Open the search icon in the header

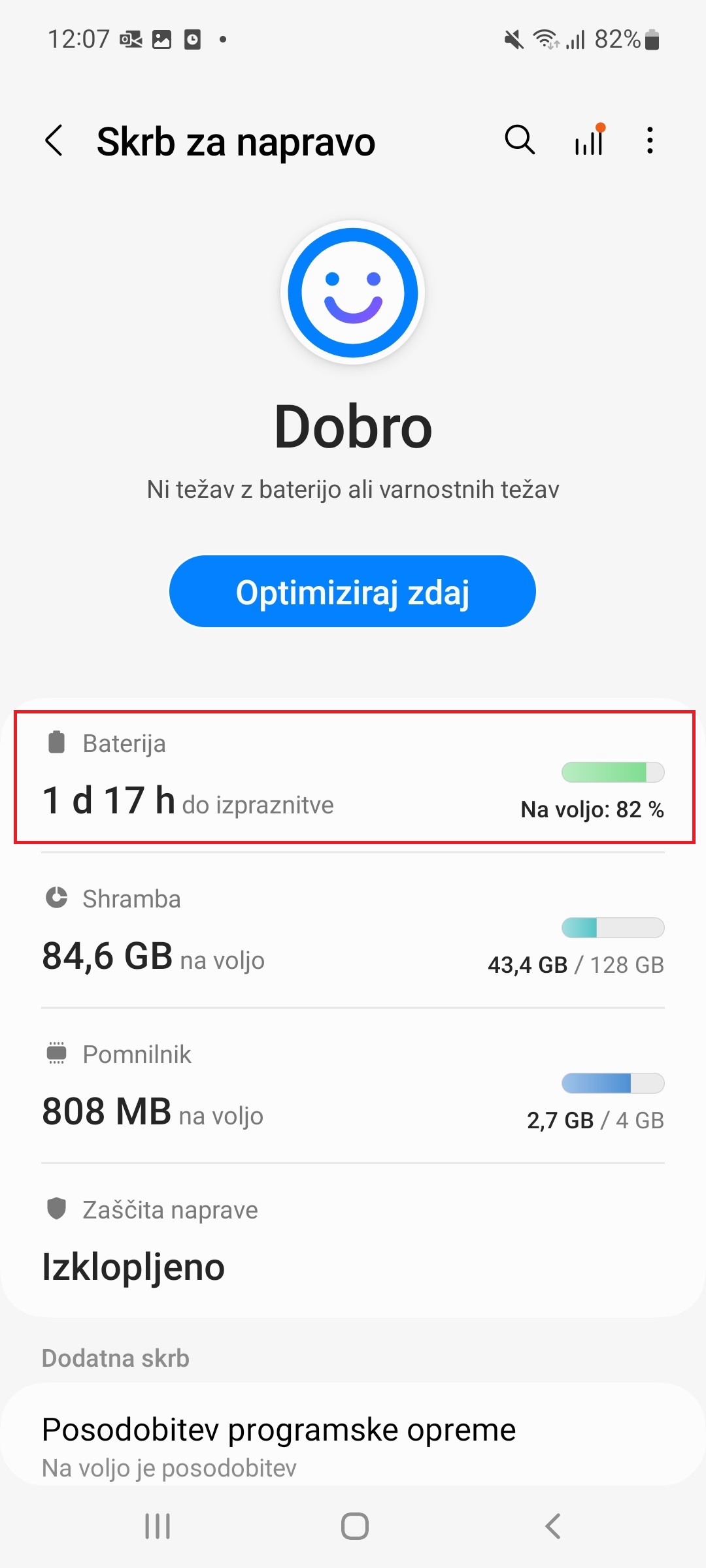pyautogui.click(x=520, y=140)
